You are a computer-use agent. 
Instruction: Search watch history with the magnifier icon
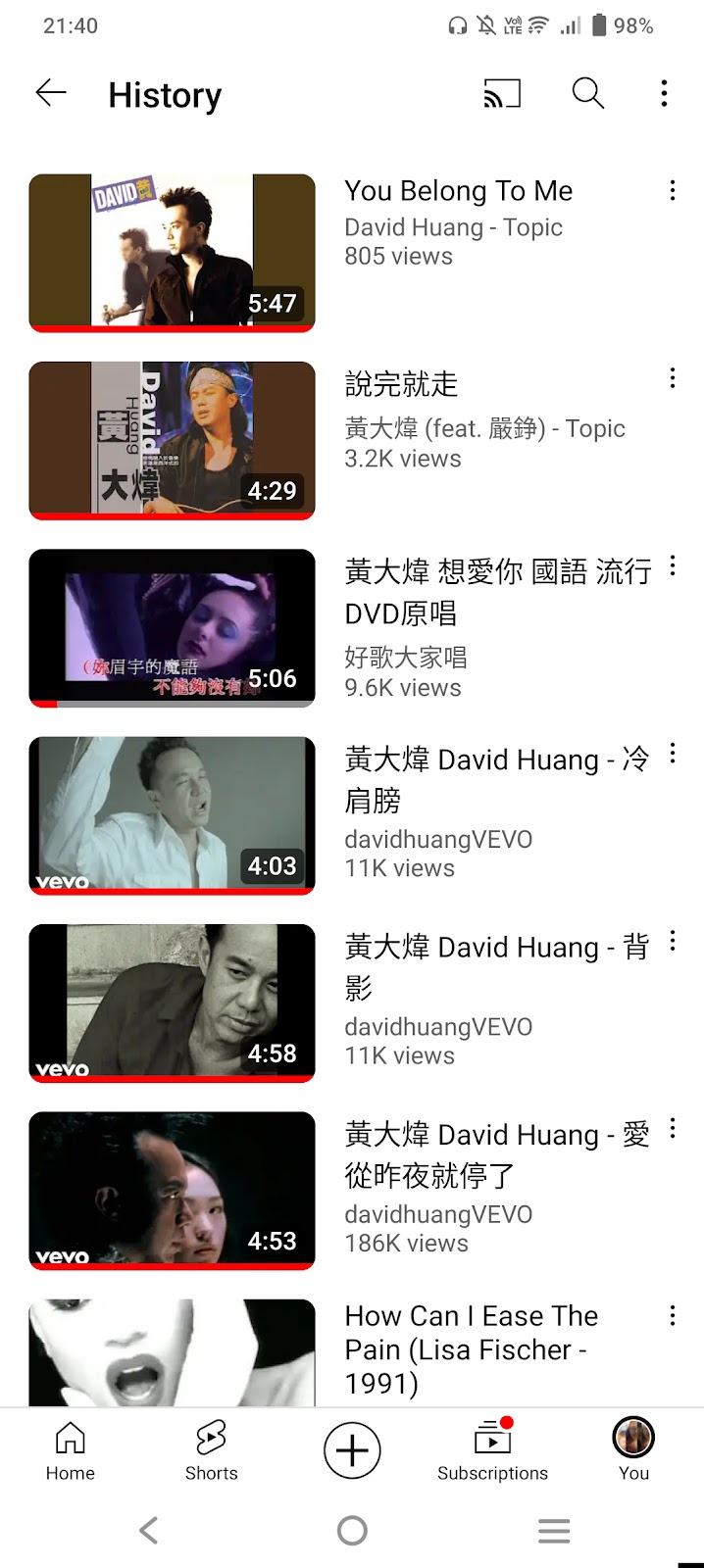(x=587, y=94)
